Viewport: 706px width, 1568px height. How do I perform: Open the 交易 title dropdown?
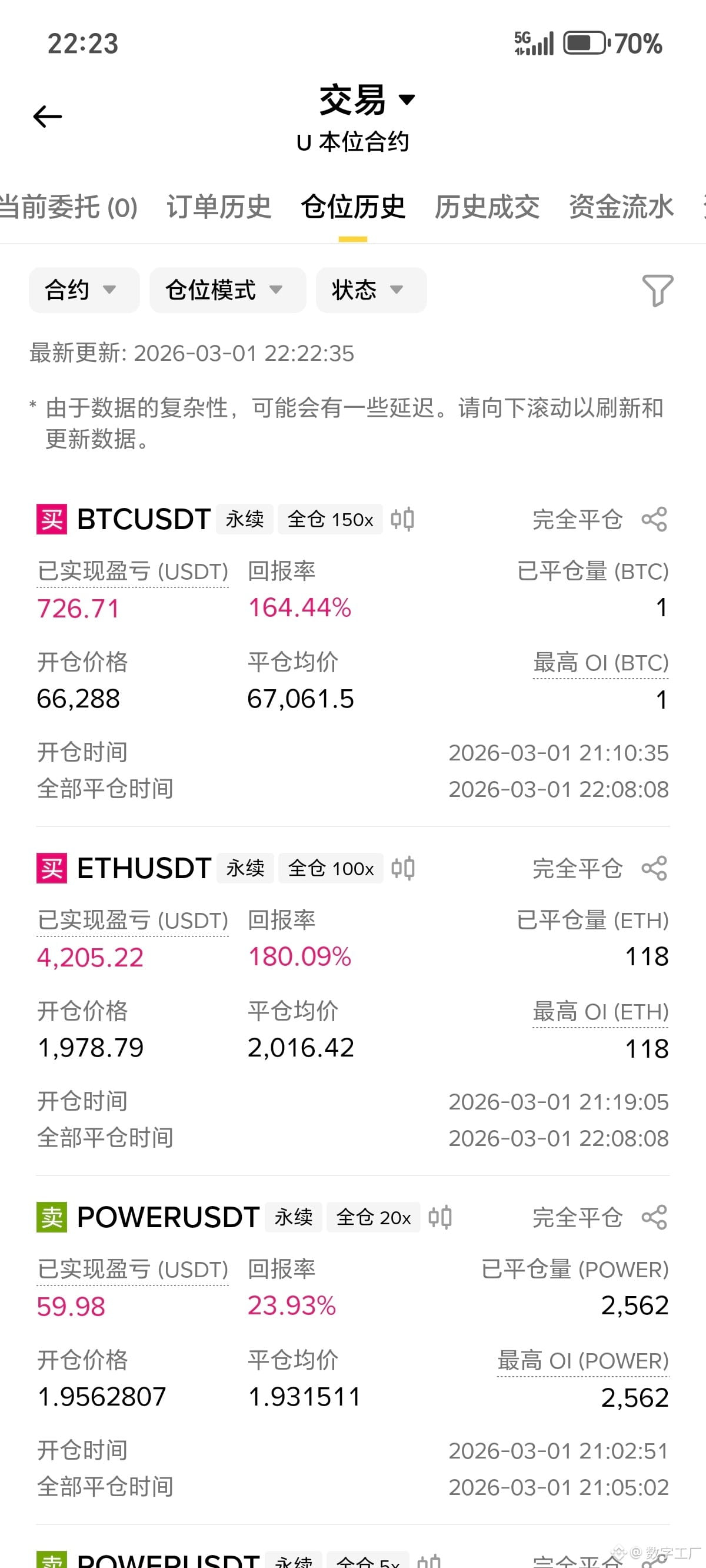(367, 99)
